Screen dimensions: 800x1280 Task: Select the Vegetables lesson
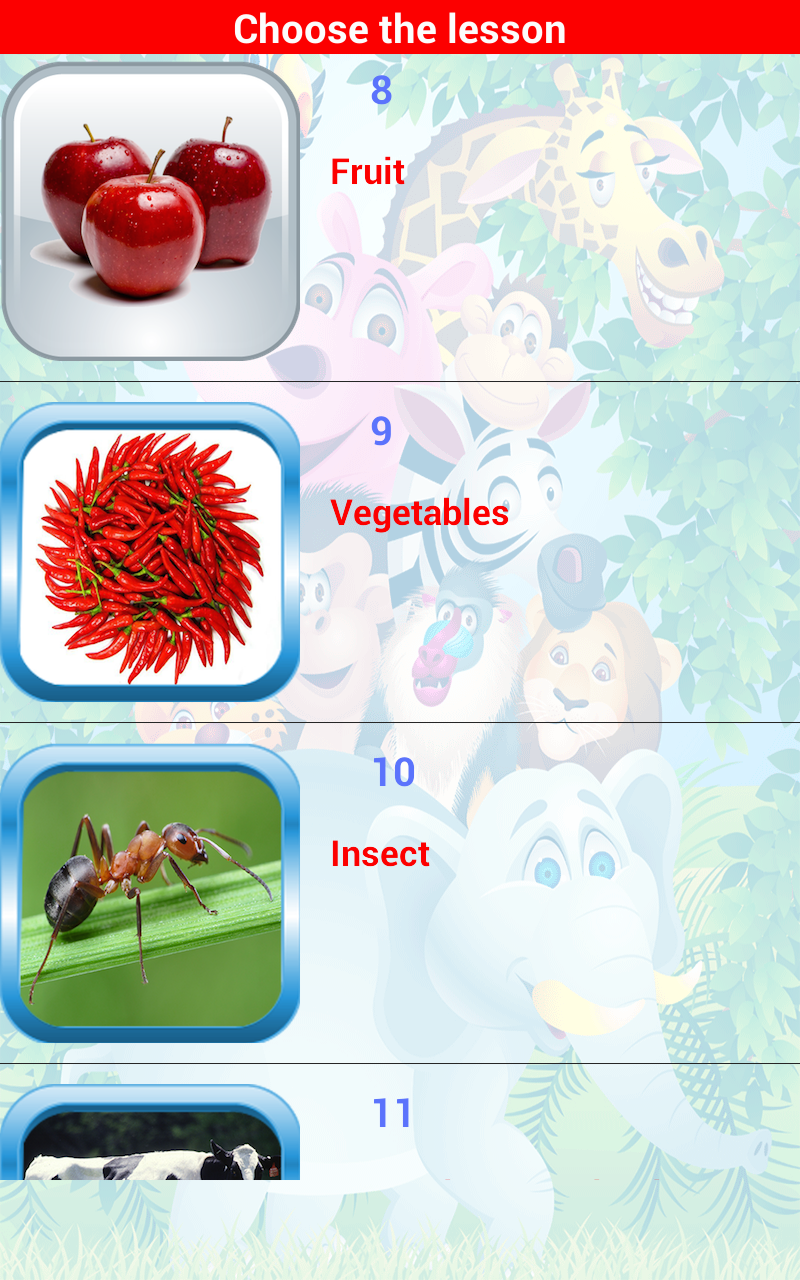400,552
